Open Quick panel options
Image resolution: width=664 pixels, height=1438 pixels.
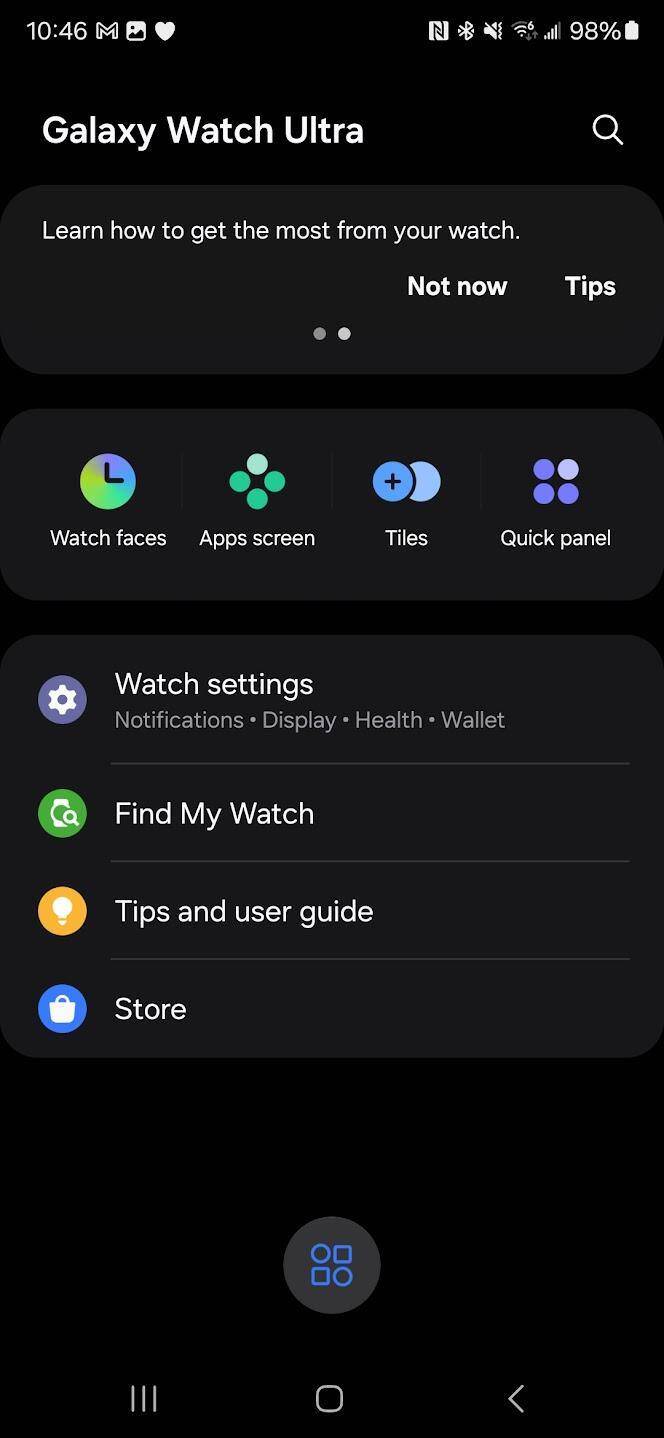(x=555, y=500)
